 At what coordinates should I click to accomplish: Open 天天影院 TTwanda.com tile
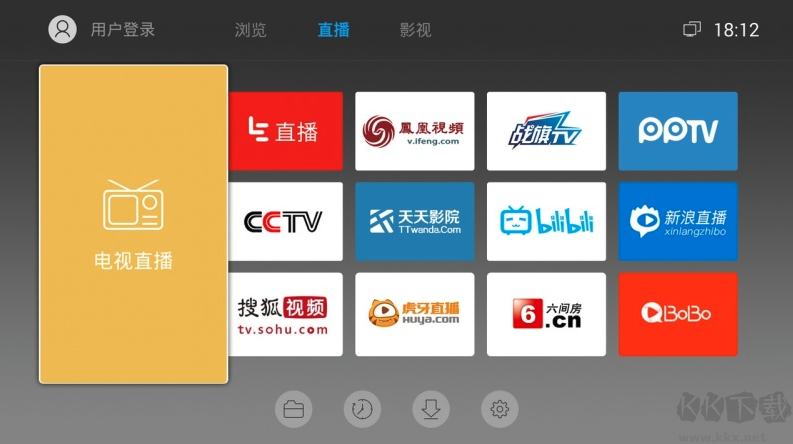[x=414, y=221]
